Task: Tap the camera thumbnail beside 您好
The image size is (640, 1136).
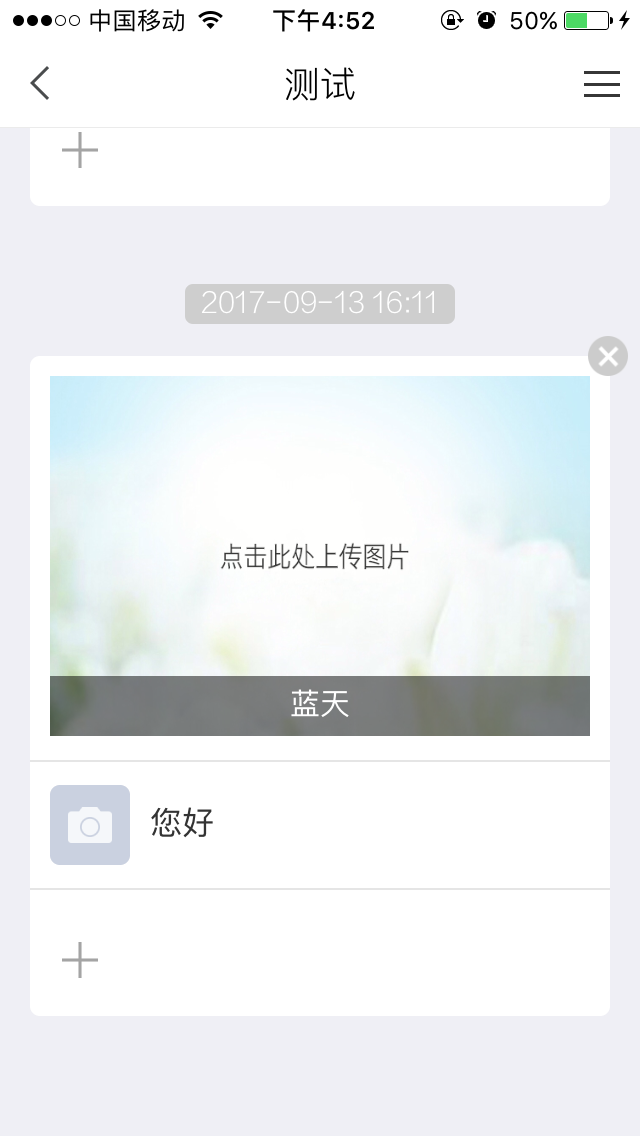Action: [x=90, y=825]
